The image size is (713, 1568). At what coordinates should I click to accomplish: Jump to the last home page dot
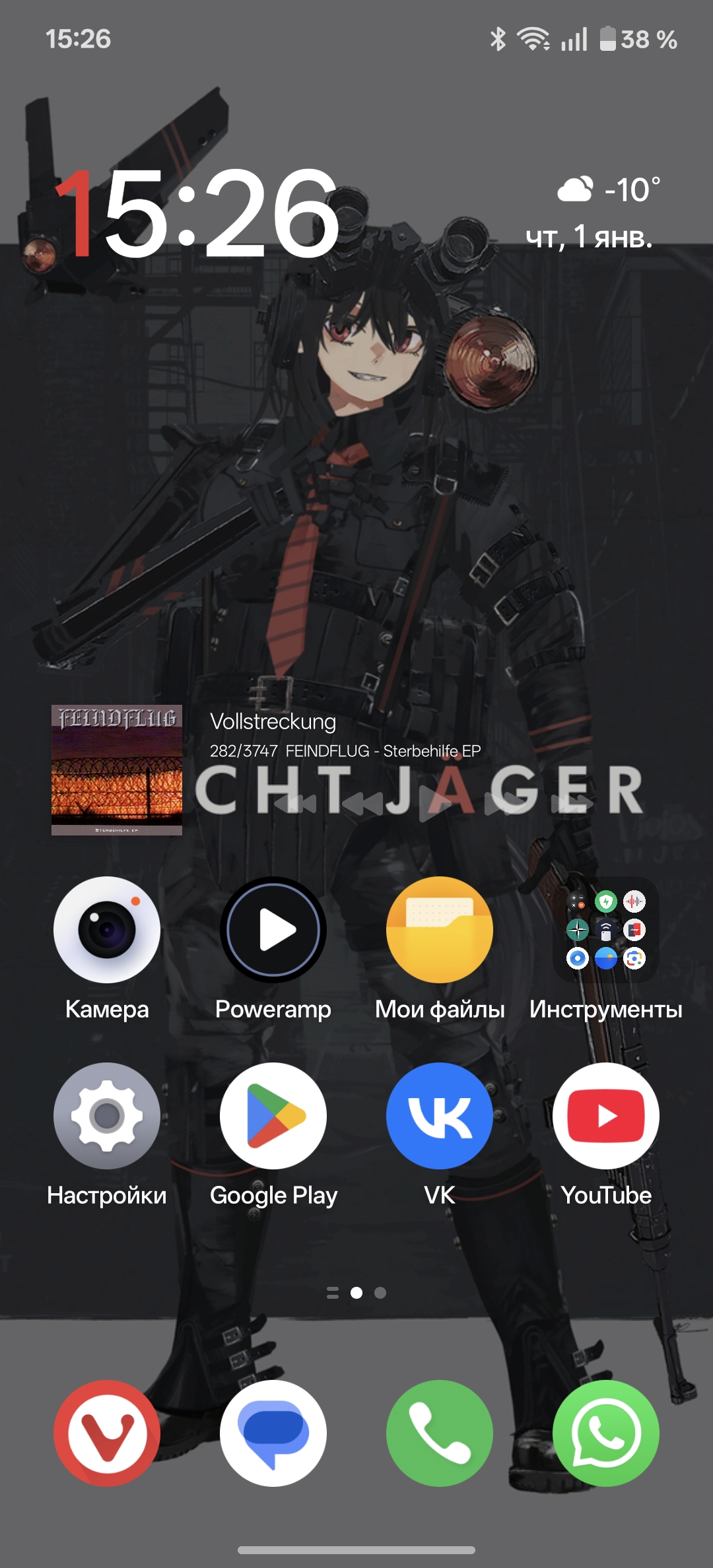[380, 1293]
